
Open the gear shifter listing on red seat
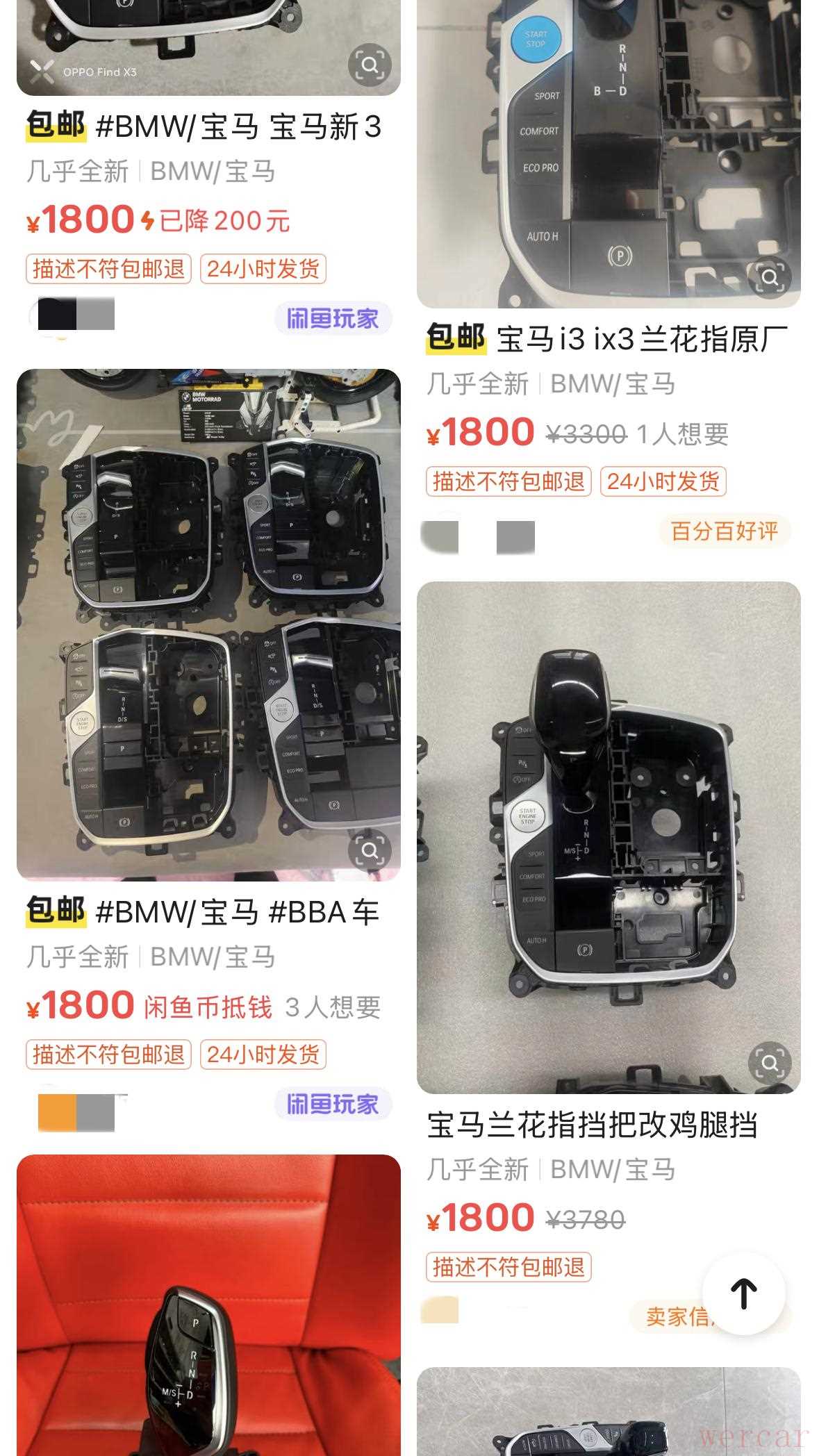[x=208, y=1306]
